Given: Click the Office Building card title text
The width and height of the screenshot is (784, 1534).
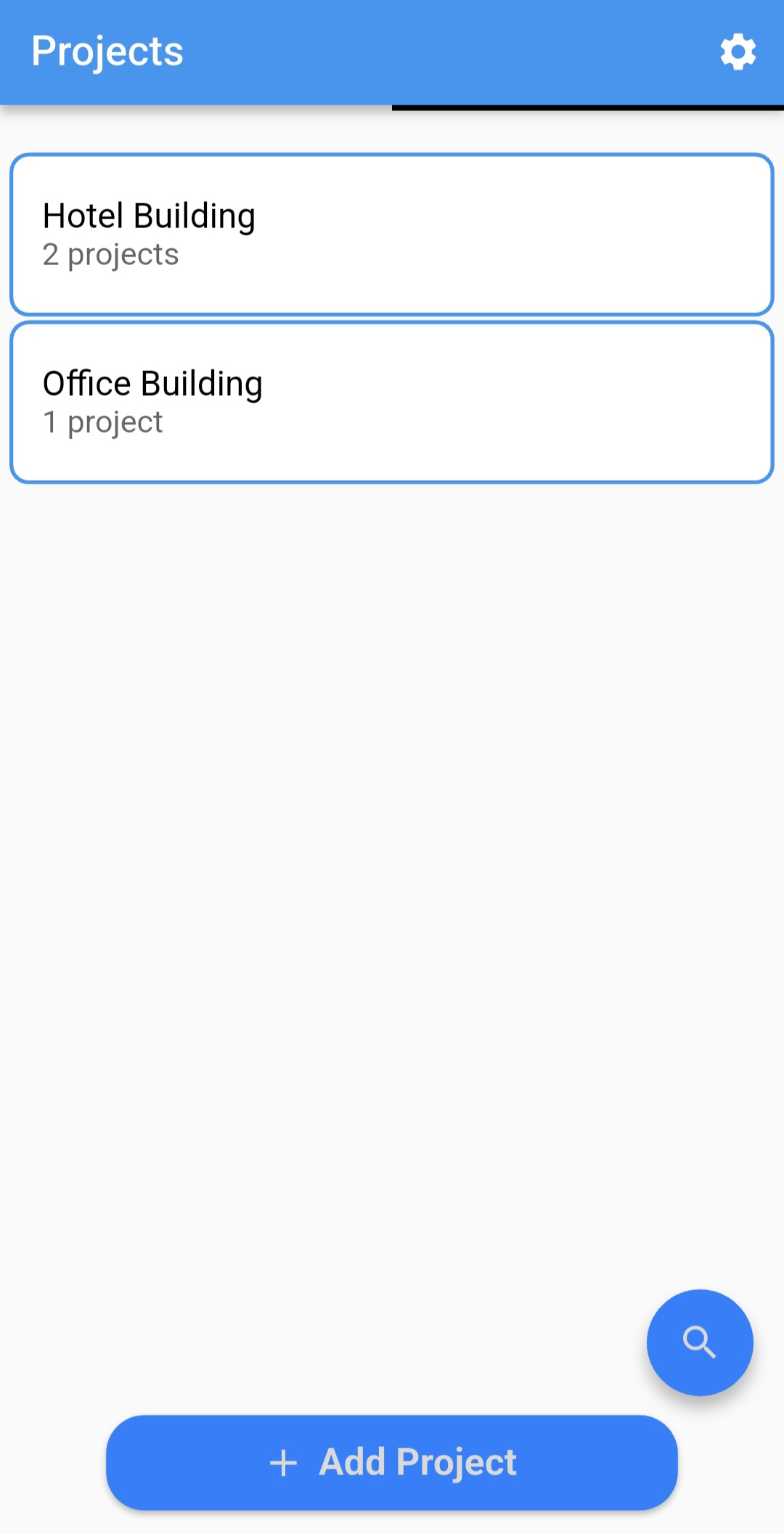Looking at the screenshot, I should point(152,383).
